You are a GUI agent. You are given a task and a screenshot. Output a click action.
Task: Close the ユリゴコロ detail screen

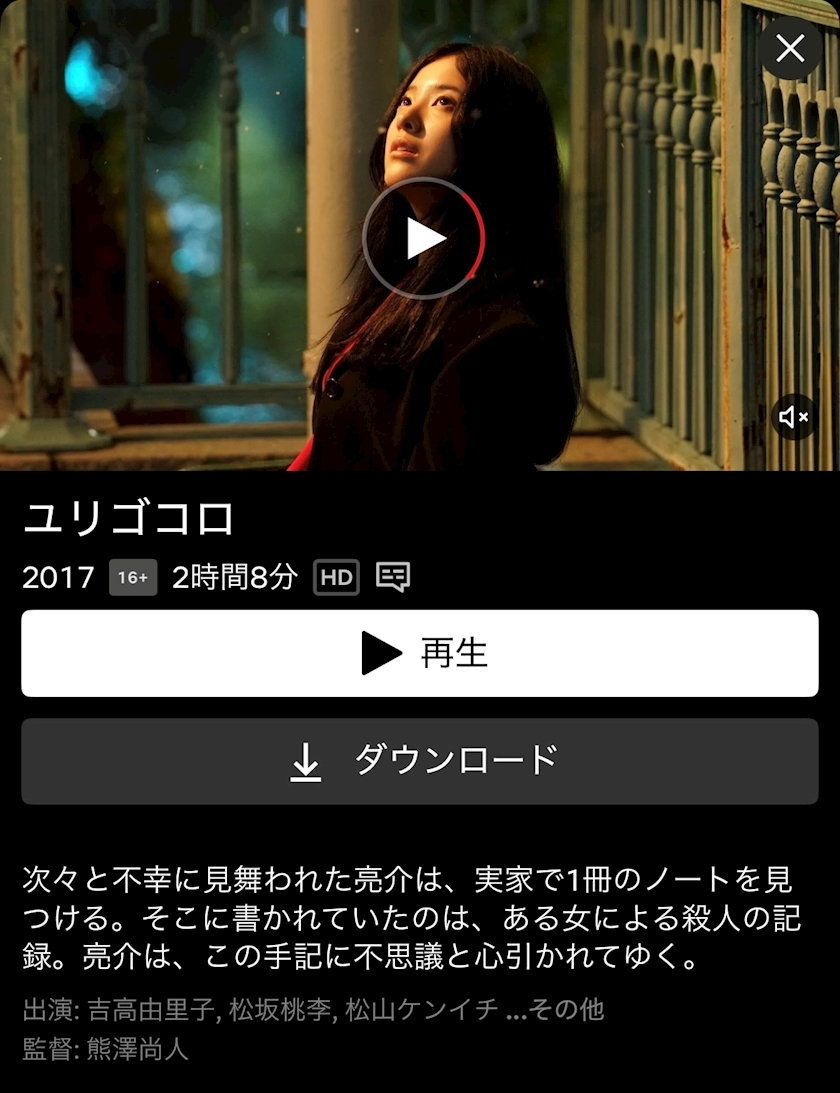point(790,48)
